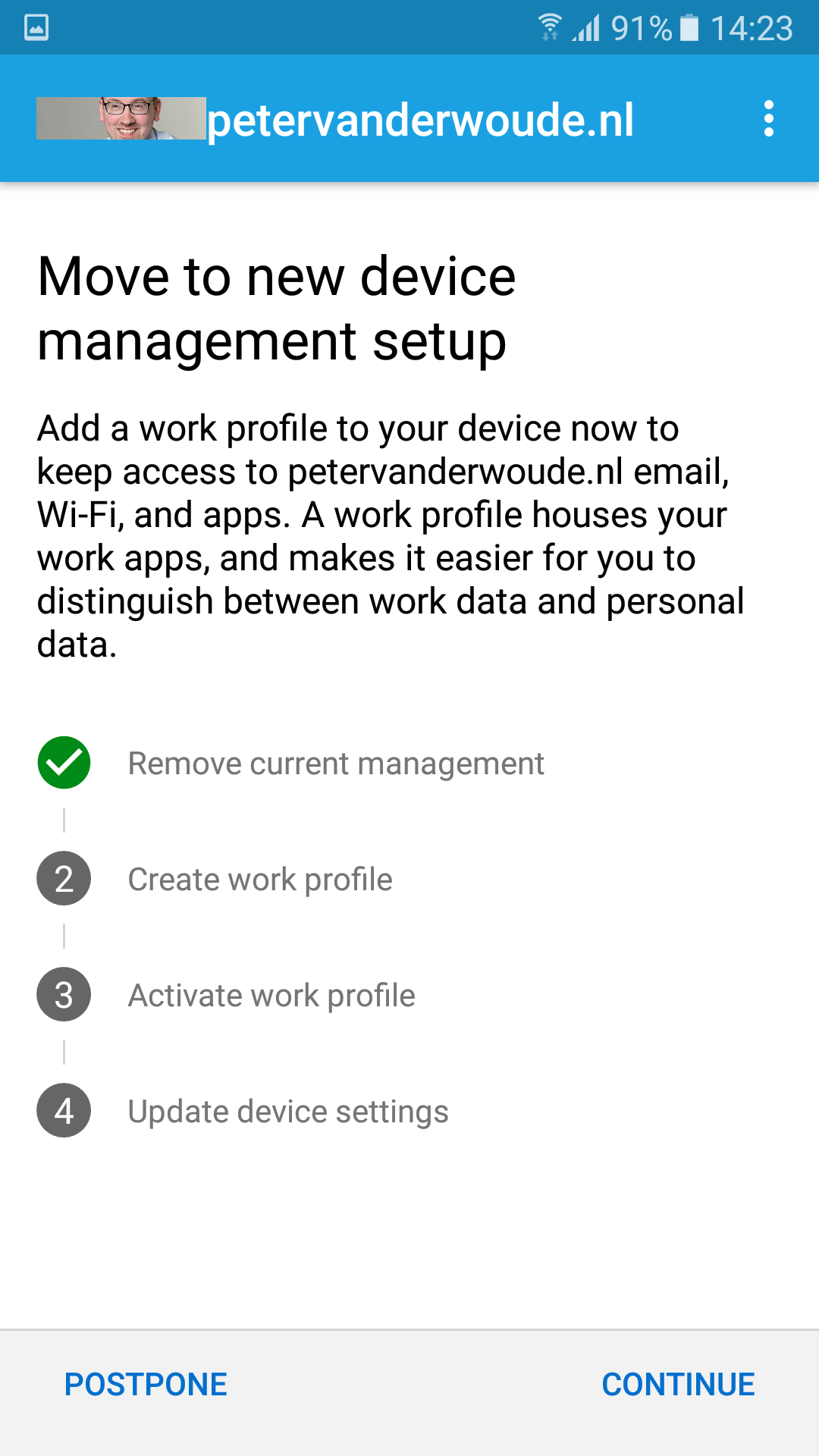Click the profile photo in the header
Image resolution: width=819 pixels, height=1456 pixels.
(121, 118)
